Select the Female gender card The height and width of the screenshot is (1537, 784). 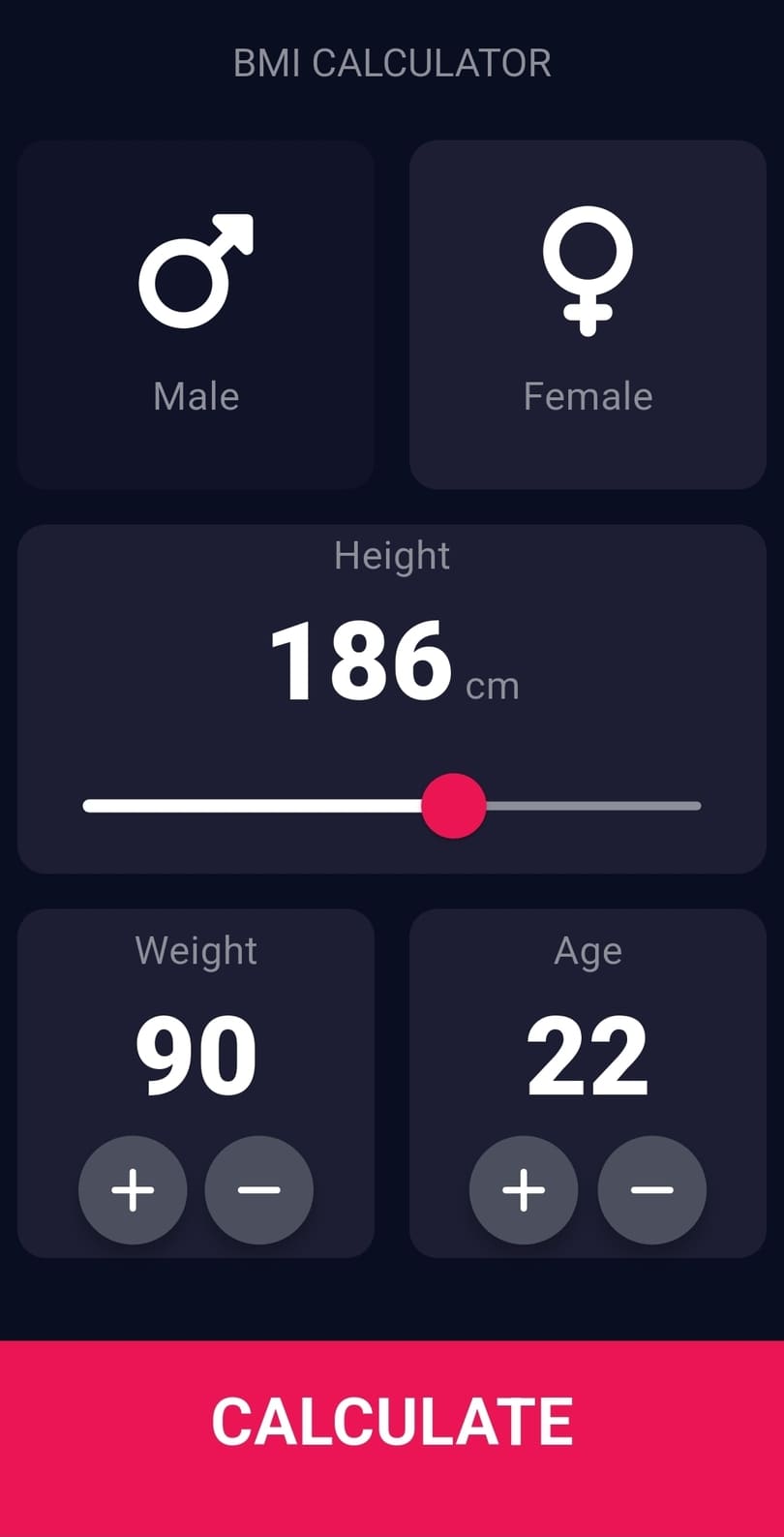(x=588, y=315)
